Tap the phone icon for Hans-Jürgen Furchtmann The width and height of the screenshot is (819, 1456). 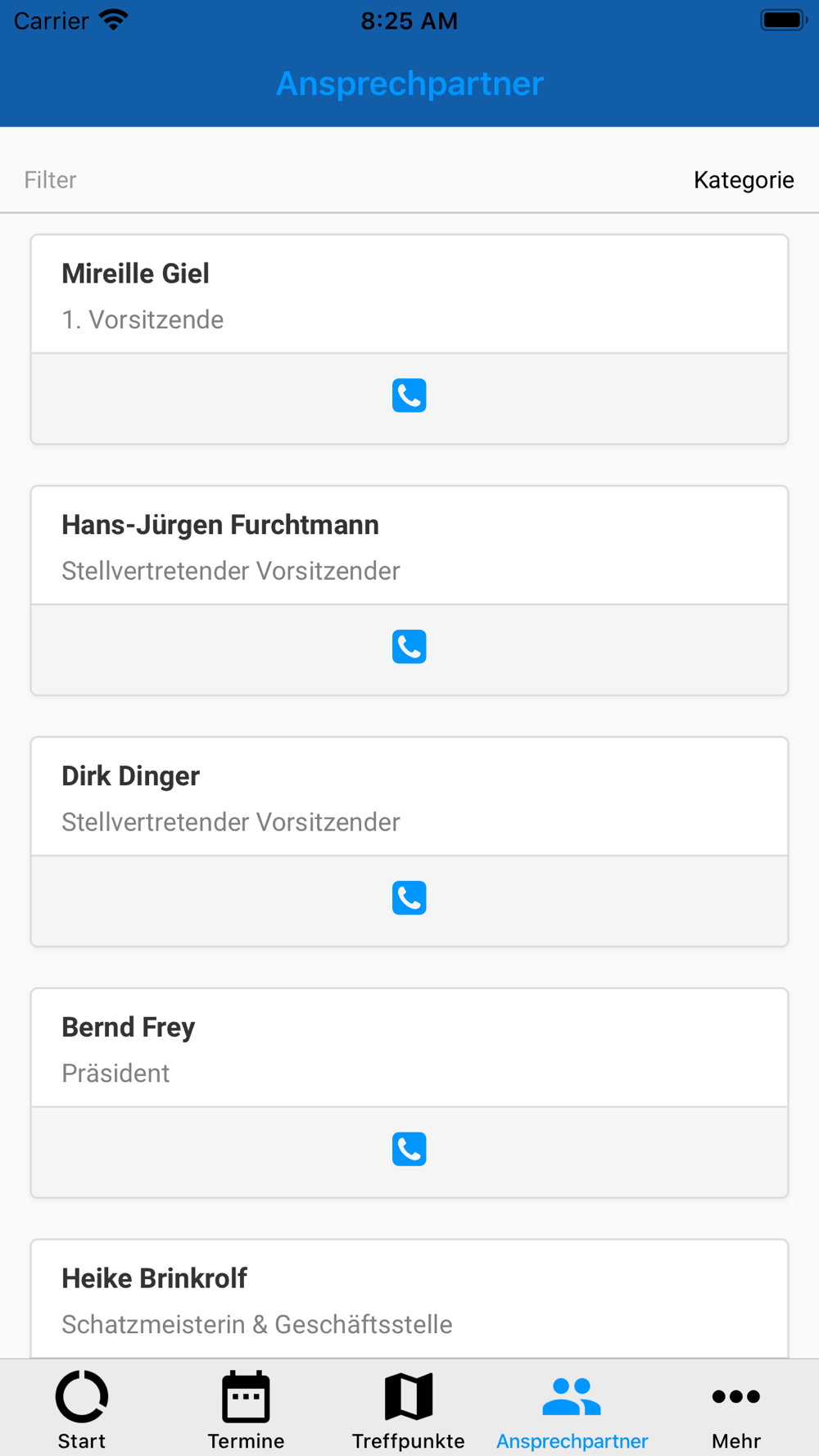pyautogui.click(x=409, y=647)
